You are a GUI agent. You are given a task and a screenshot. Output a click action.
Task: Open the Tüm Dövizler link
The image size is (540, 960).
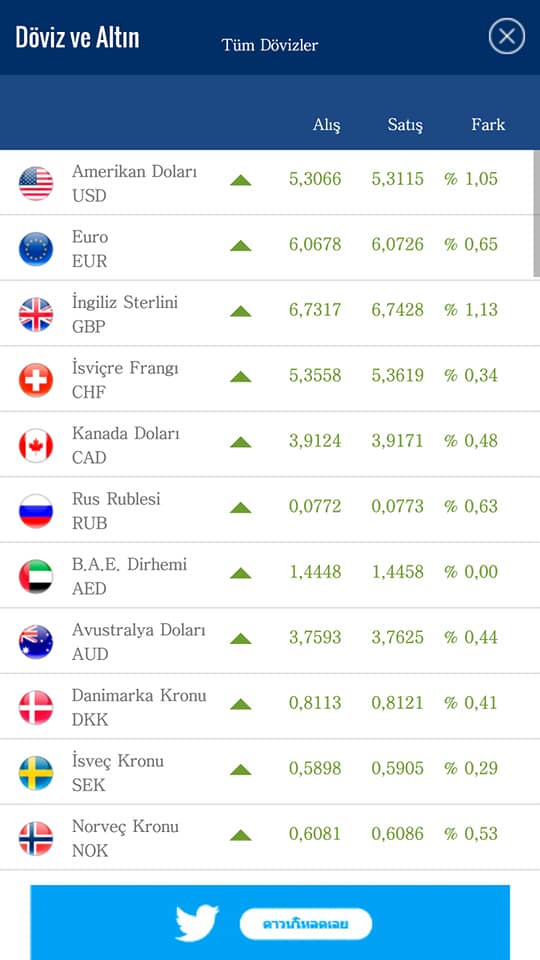tap(270, 45)
